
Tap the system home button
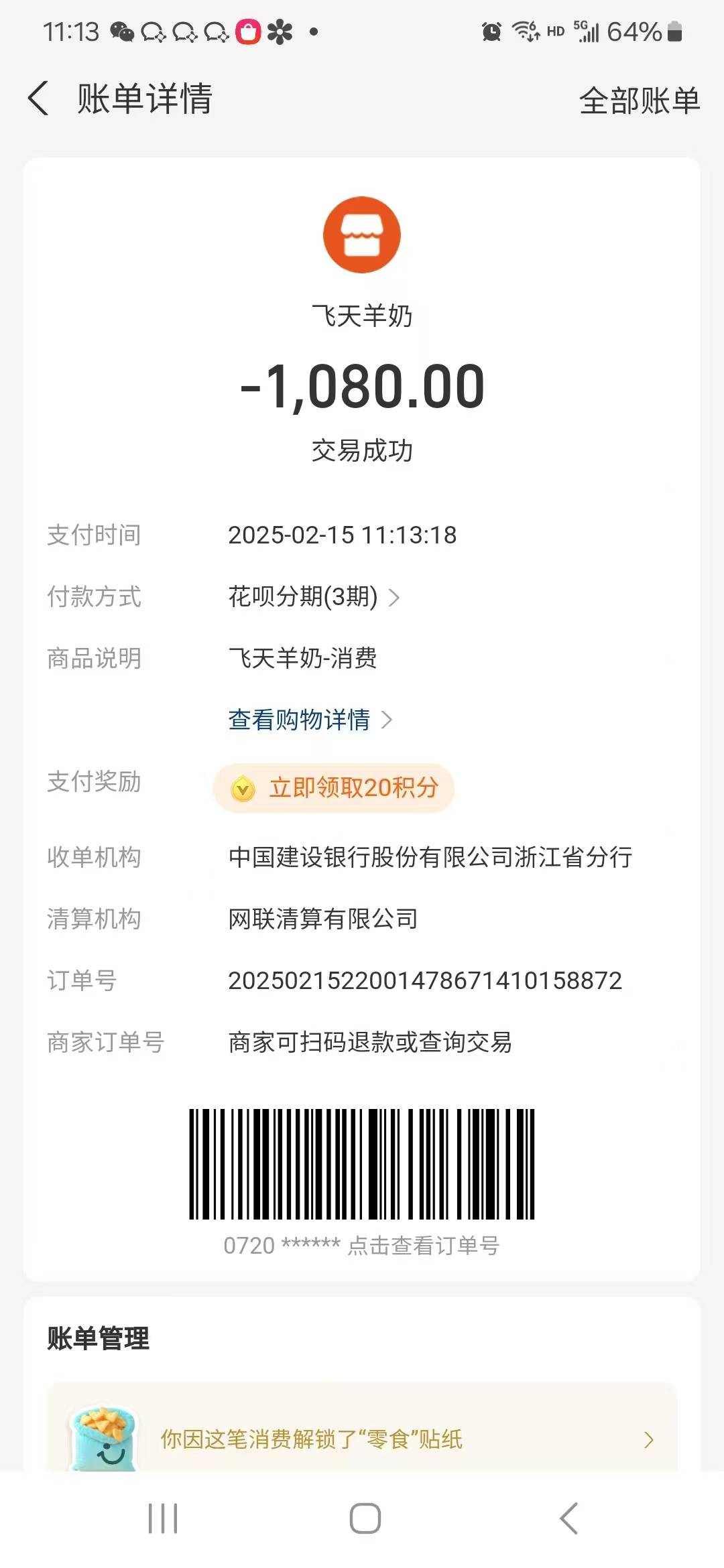[x=365, y=1518]
